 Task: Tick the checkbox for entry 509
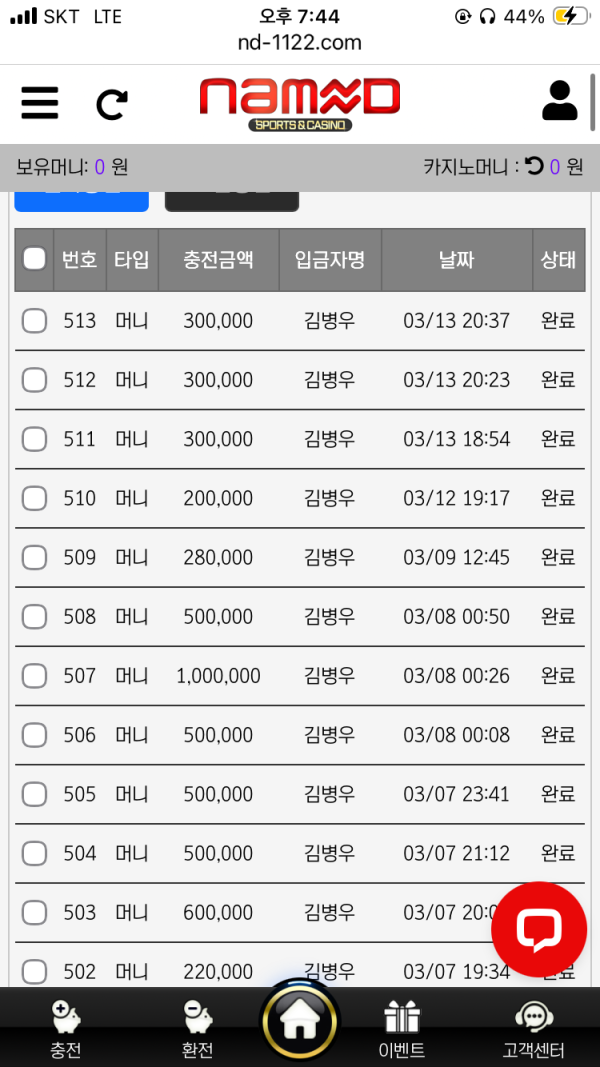tap(35, 557)
